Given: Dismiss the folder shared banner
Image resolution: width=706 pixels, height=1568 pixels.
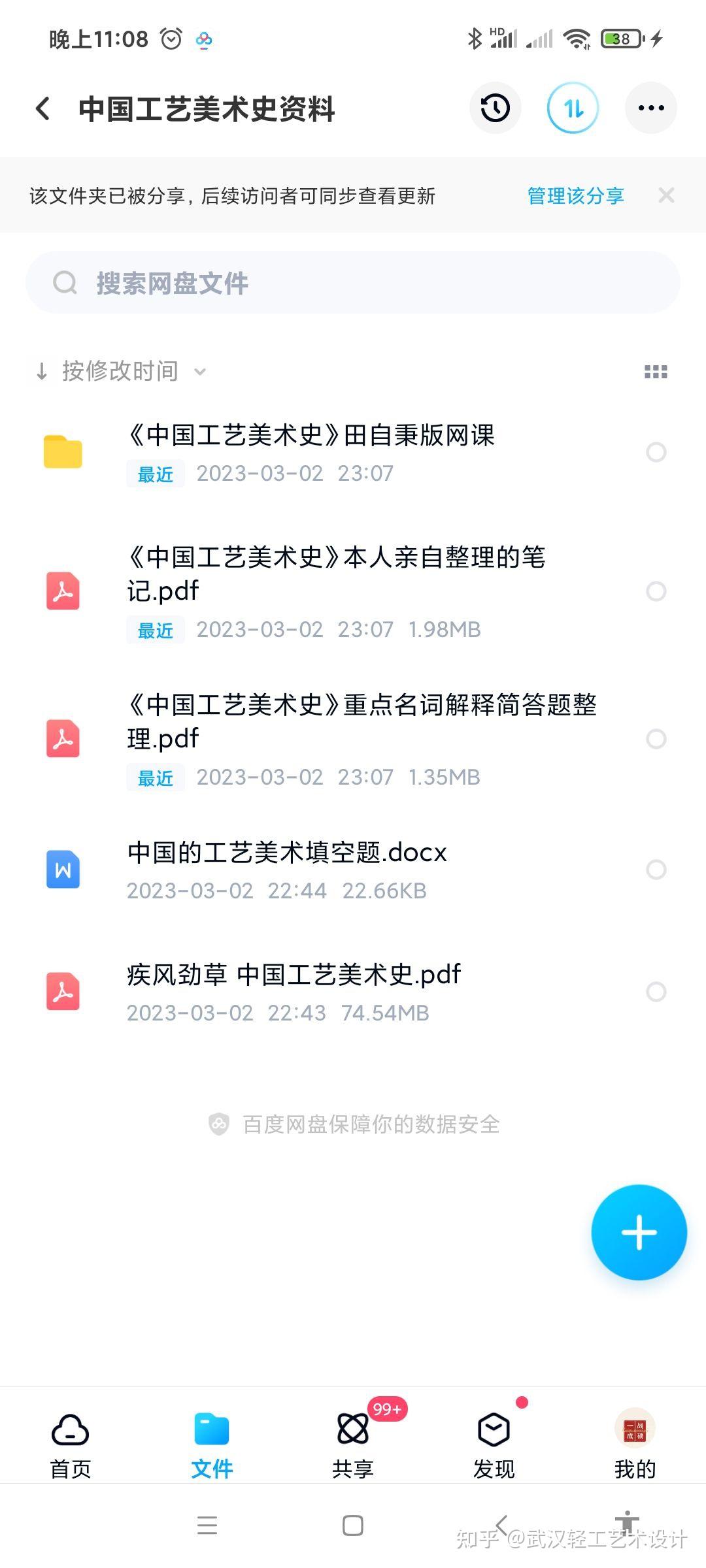Looking at the screenshot, I should click(x=666, y=195).
